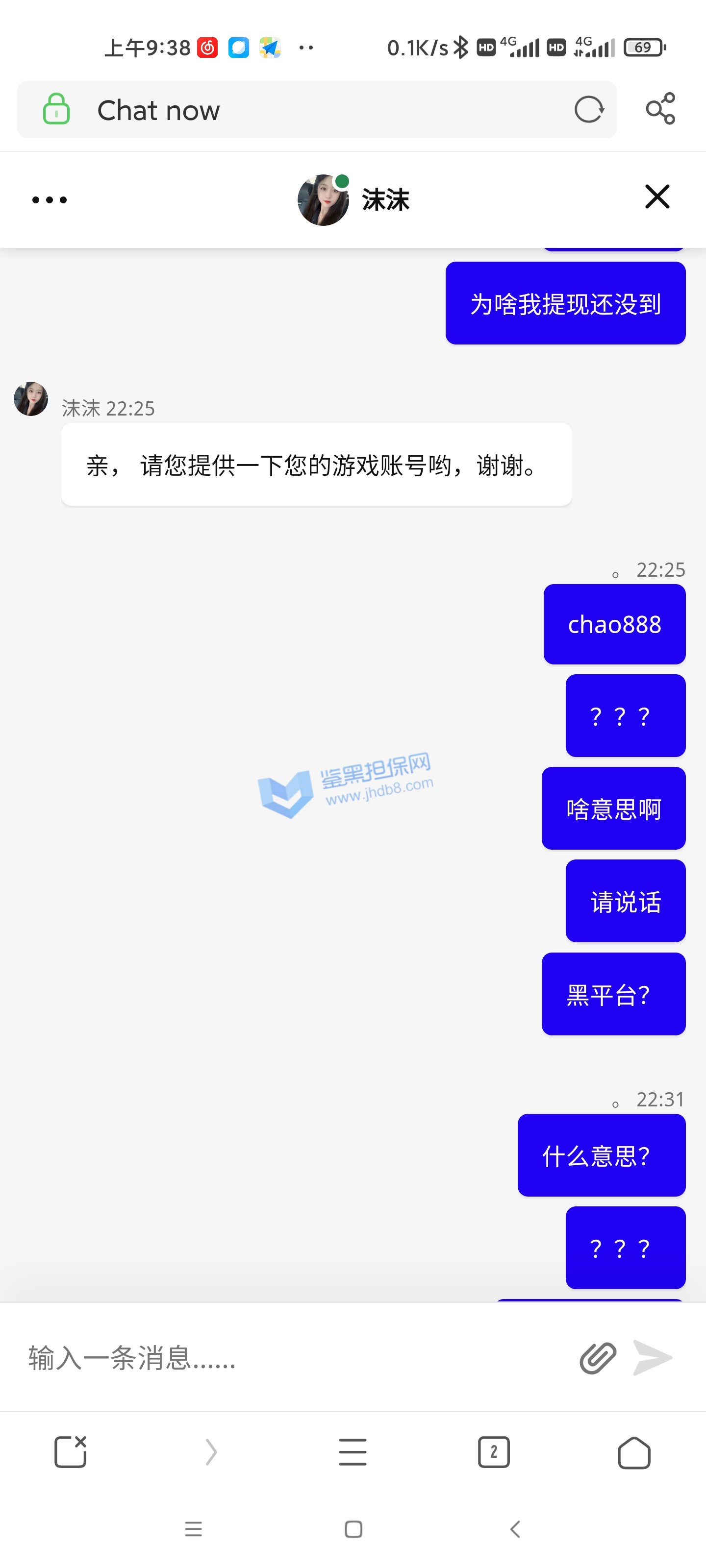The width and height of the screenshot is (706, 1568).
Task: Open the three-dot chat options menu
Action: click(x=50, y=199)
